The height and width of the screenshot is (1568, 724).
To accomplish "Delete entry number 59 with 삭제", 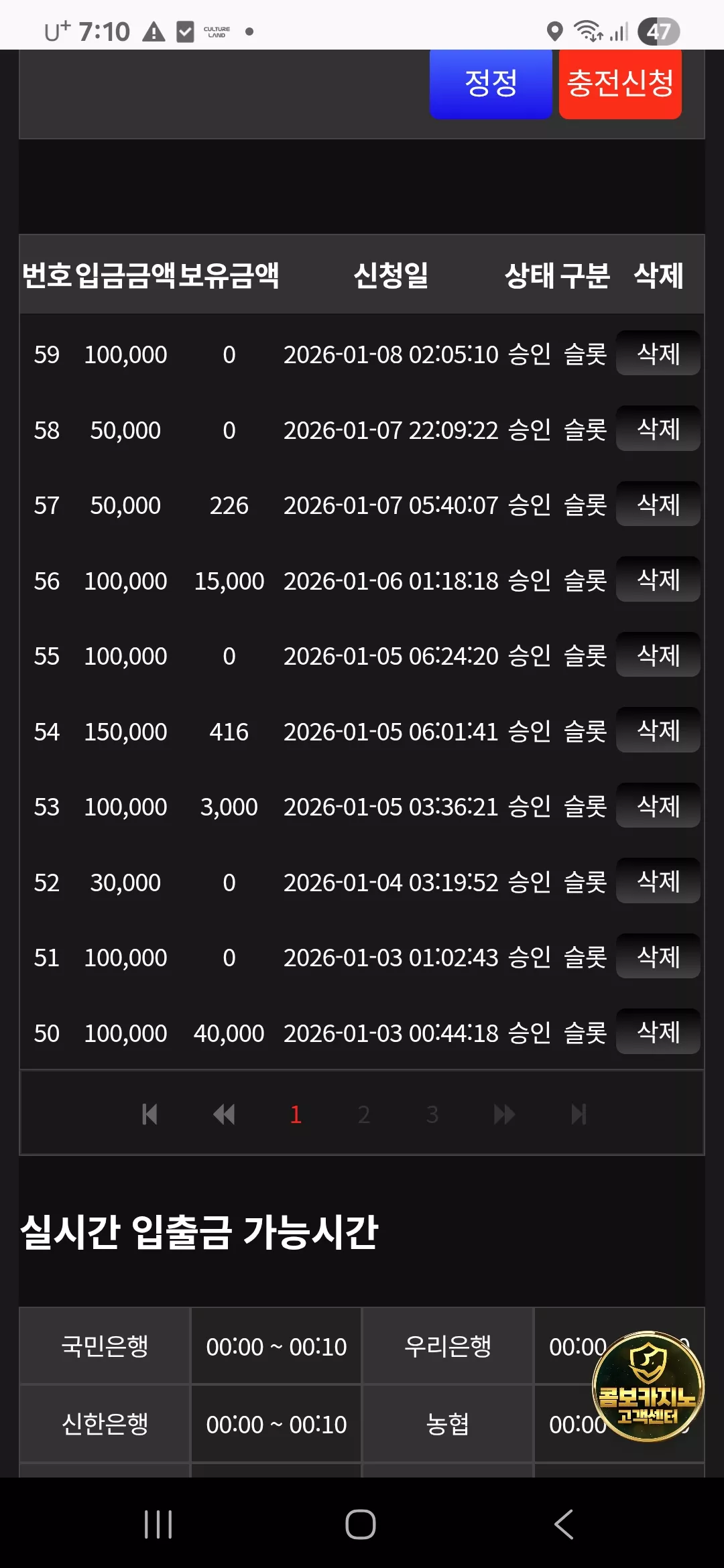I will (x=658, y=353).
